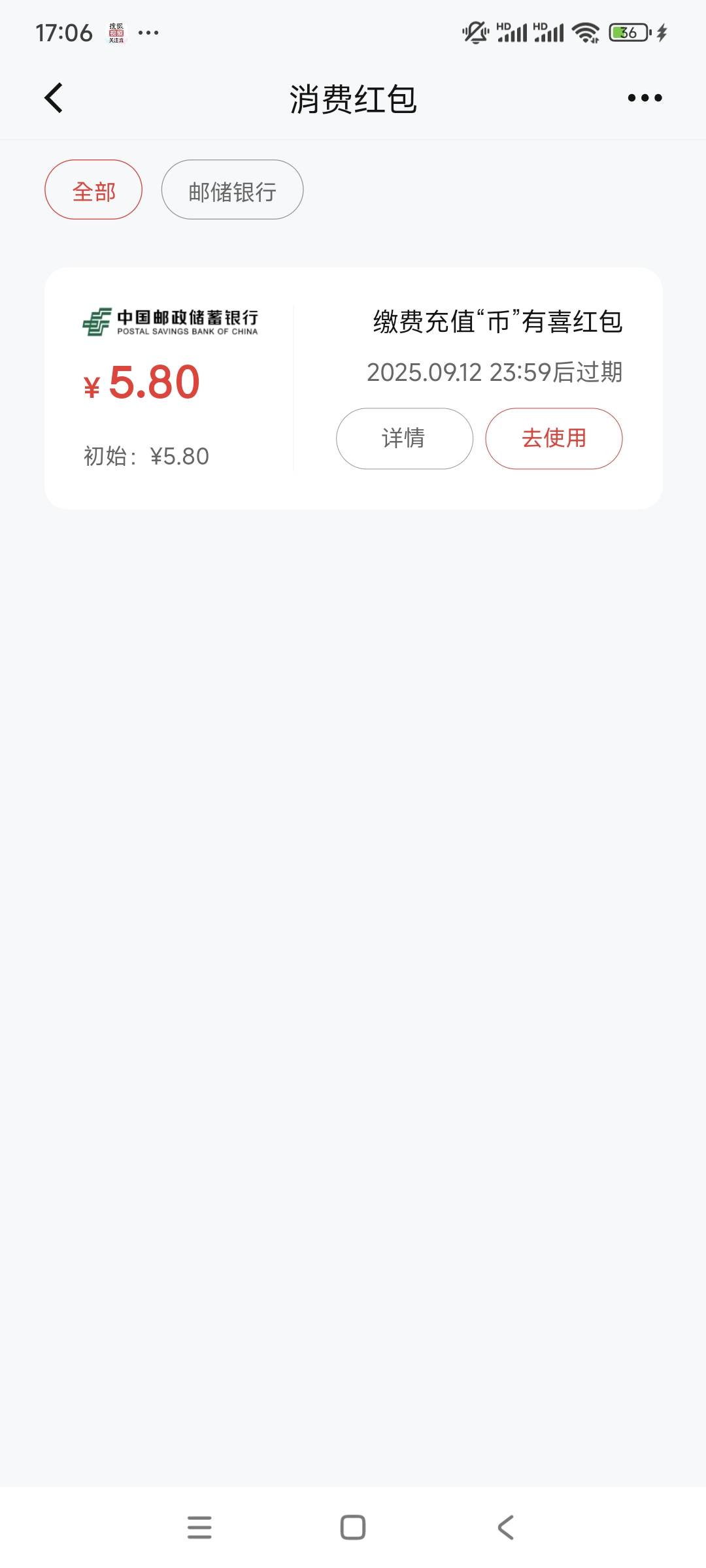706x1568 pixels.
Task: Open the three-dot overflow menu
Action: [645, 98]
